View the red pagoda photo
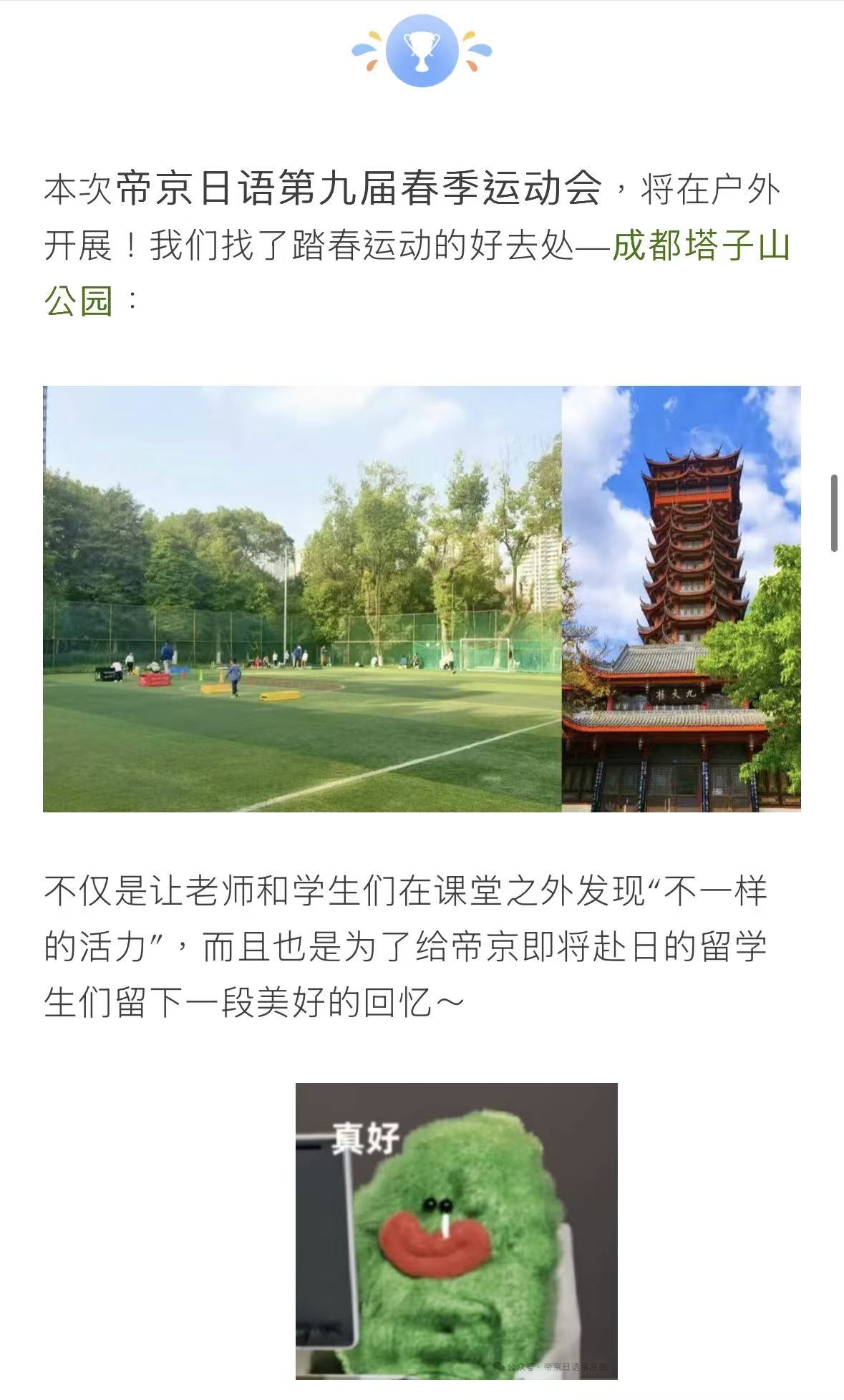Viewport: 844px width, 1400px height. click(x=681, y=598)
